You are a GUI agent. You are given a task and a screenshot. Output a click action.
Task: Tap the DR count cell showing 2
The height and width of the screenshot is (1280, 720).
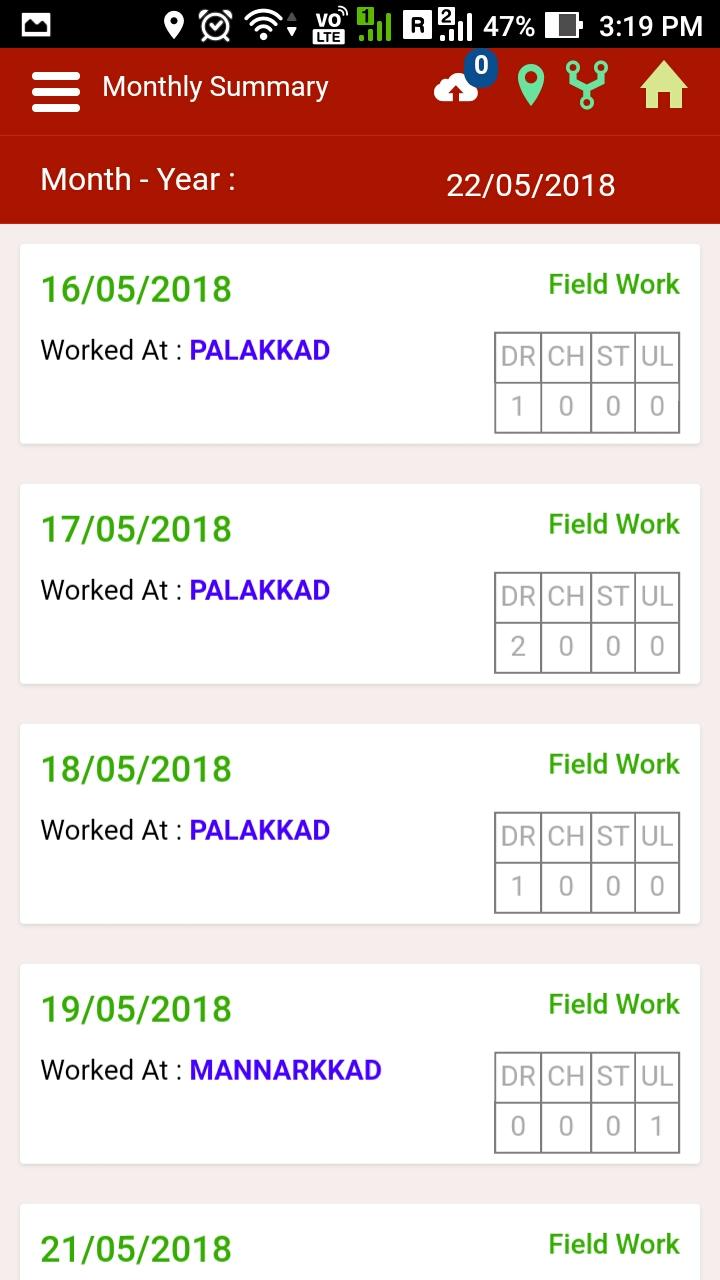click(x=517, y=646)
